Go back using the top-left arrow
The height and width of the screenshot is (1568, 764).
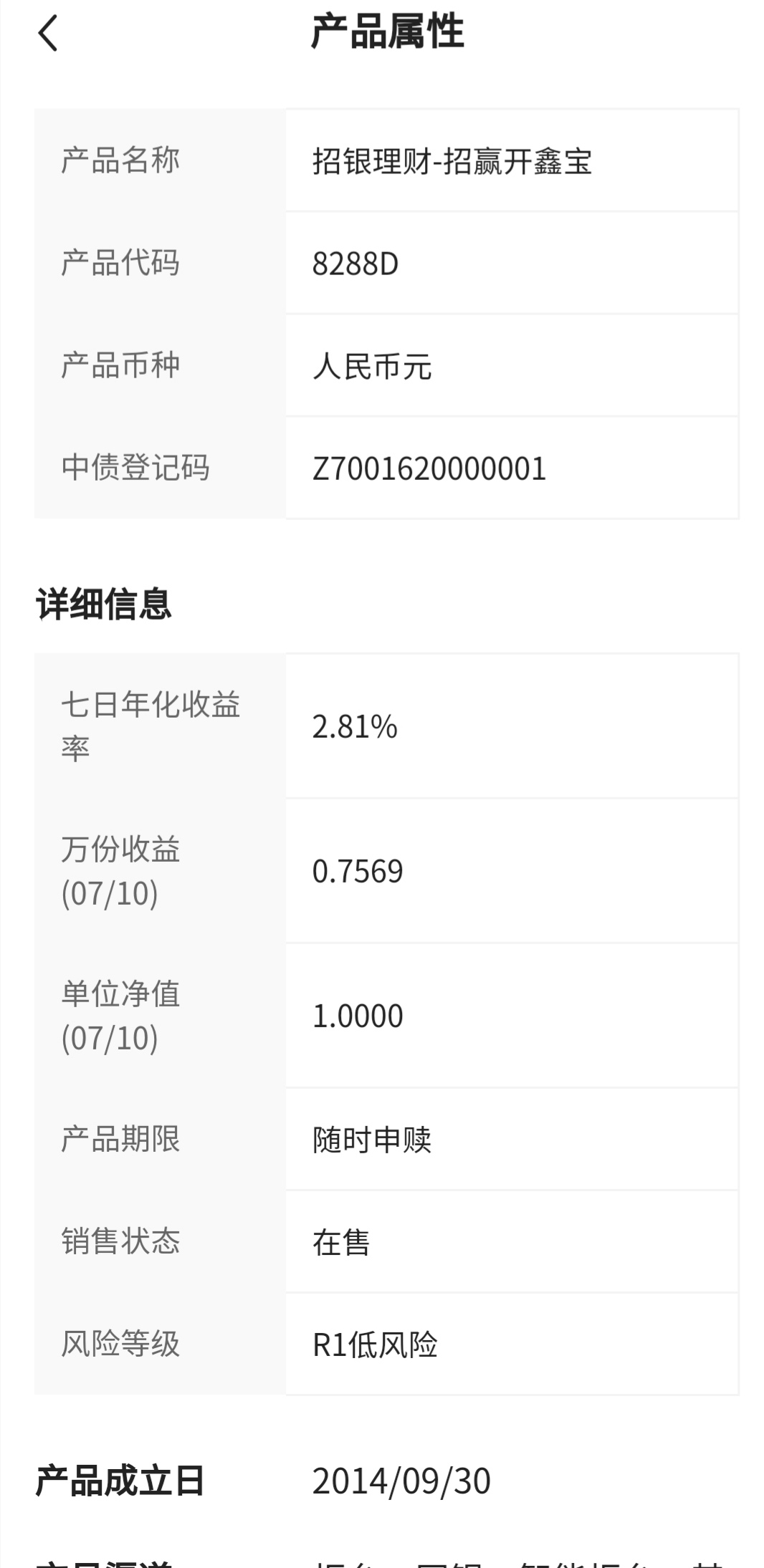pyautogui.click(x=47, y=34)
